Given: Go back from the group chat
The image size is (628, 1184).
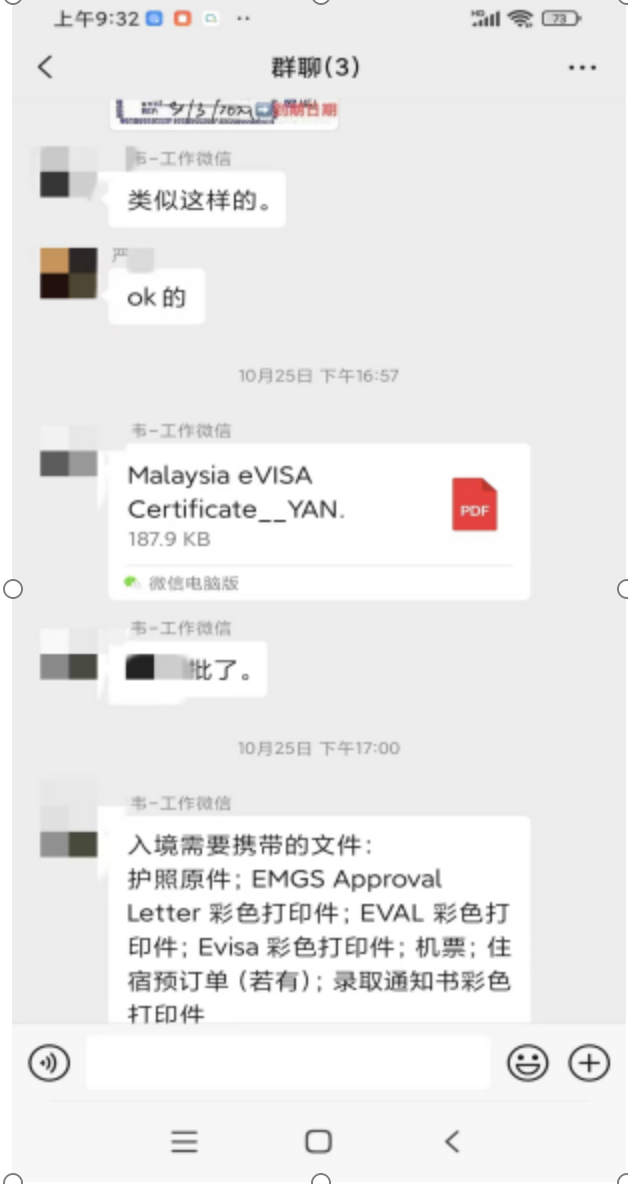Looking at the screenshot, I should (45, 68).
